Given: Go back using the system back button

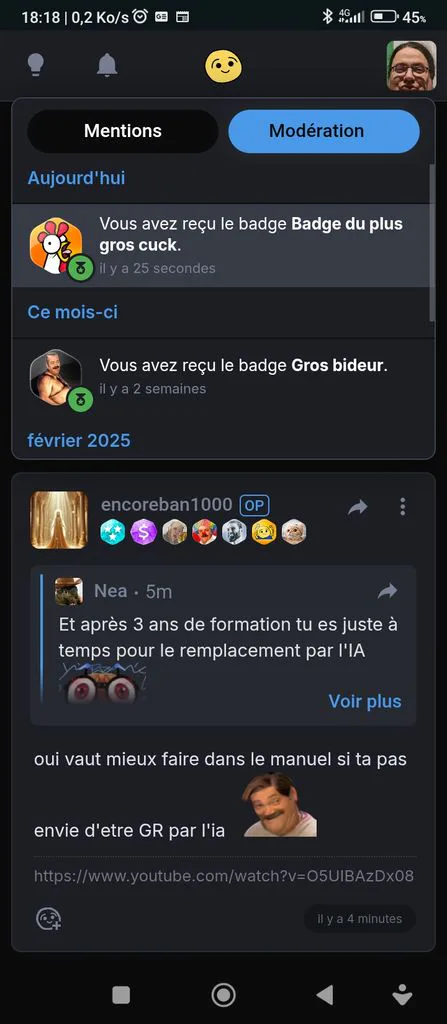Looking at the screenshot, I should pos(324,995).
